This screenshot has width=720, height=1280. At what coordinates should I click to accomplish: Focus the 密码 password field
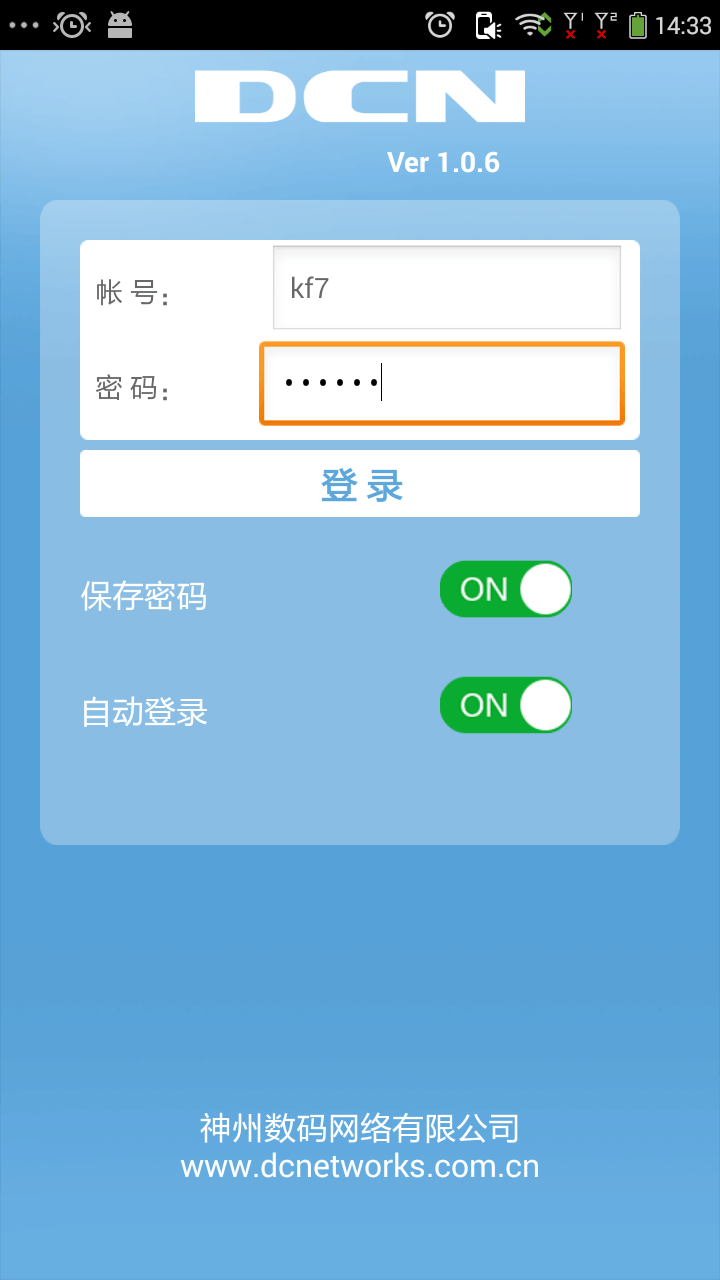442,383
